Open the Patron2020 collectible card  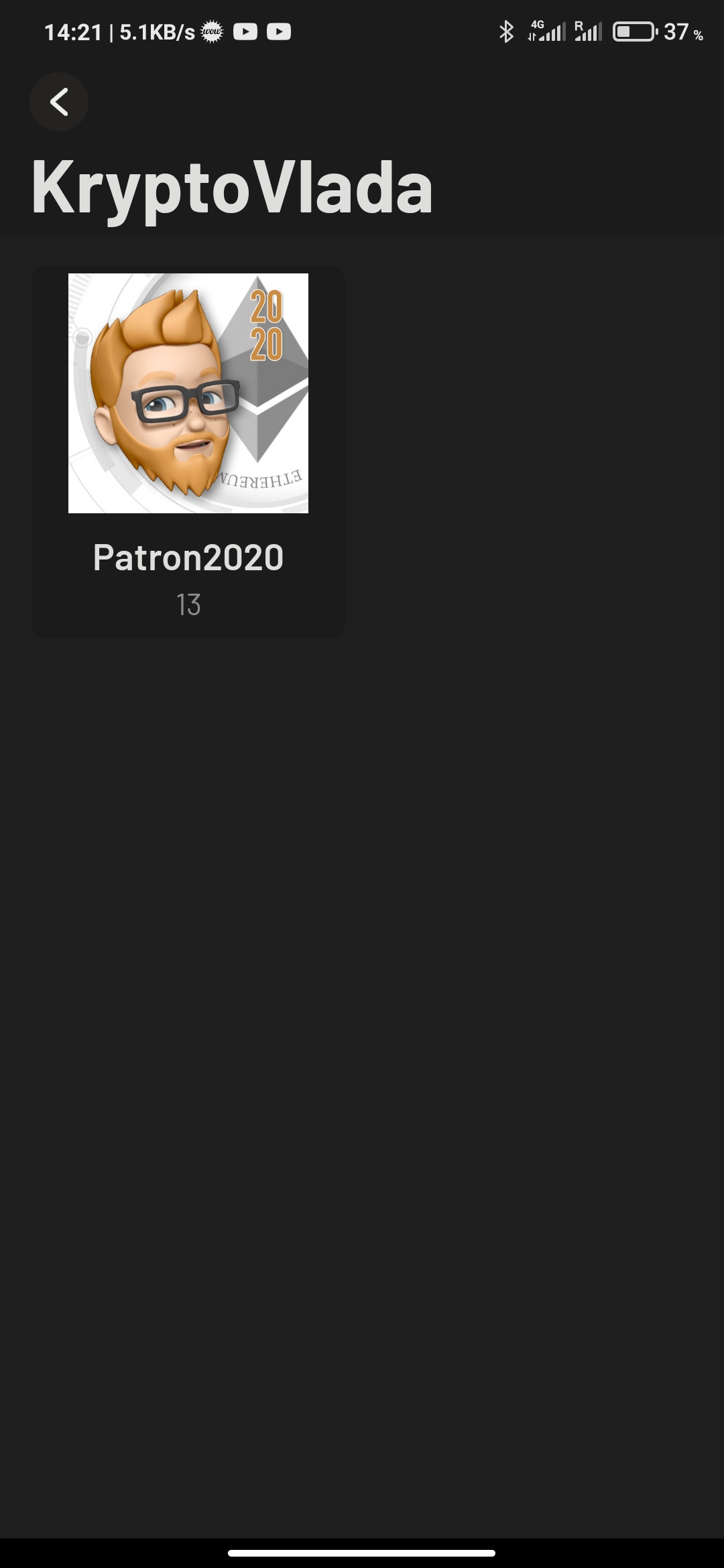tap(188, 452)
